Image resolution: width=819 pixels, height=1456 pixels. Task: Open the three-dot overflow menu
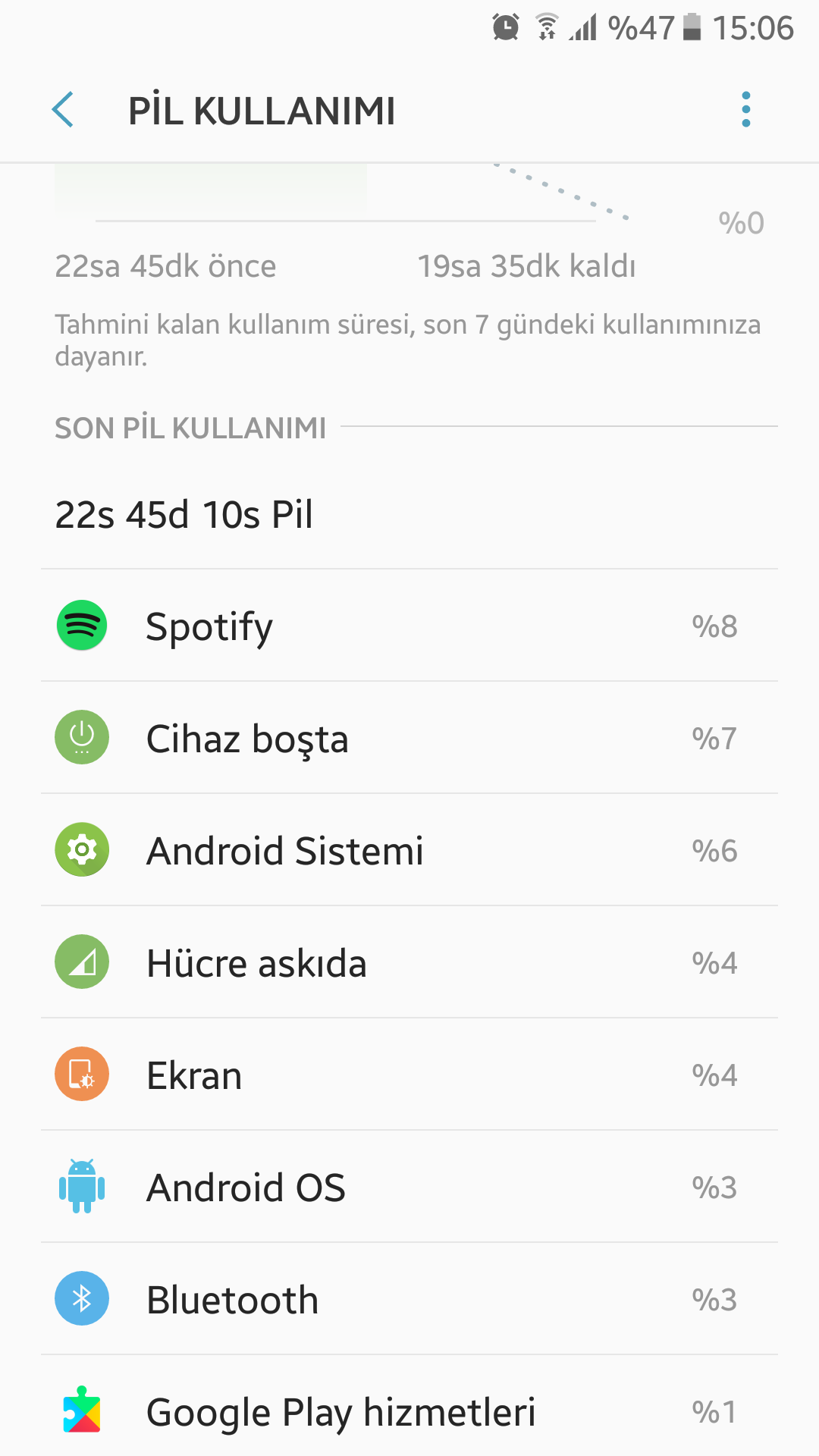[x=746, y=110]
